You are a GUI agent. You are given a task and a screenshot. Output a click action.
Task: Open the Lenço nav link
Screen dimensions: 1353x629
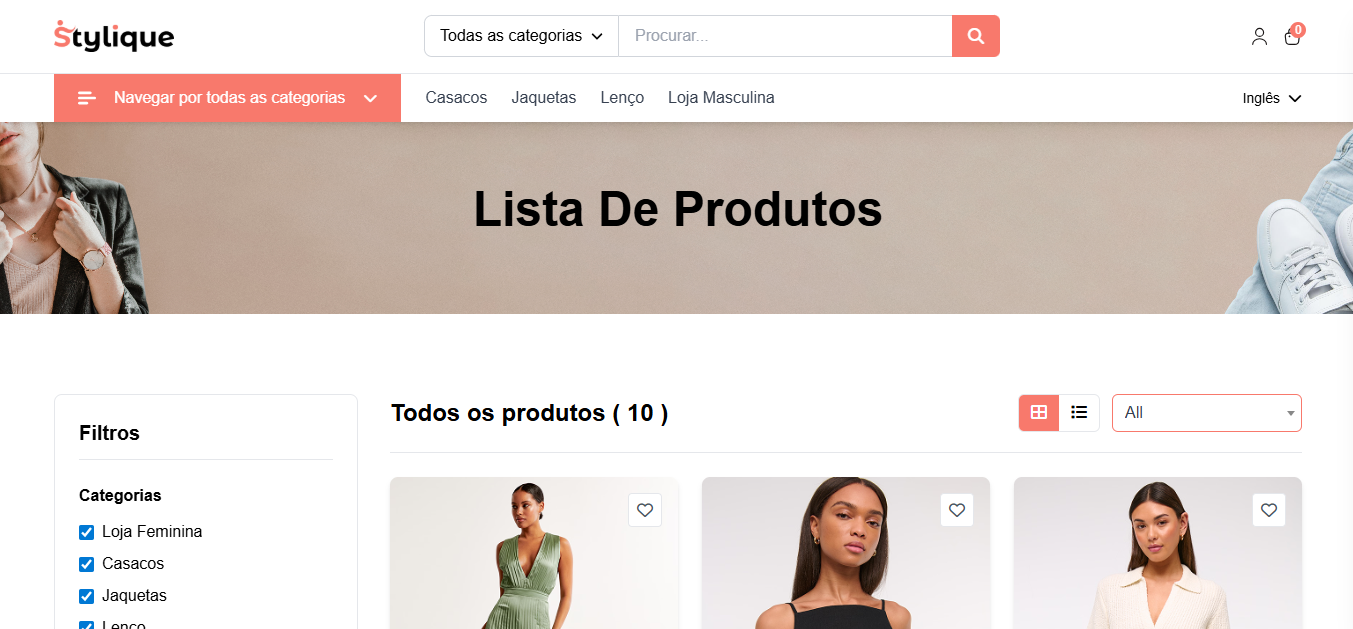tap(622, 98)
